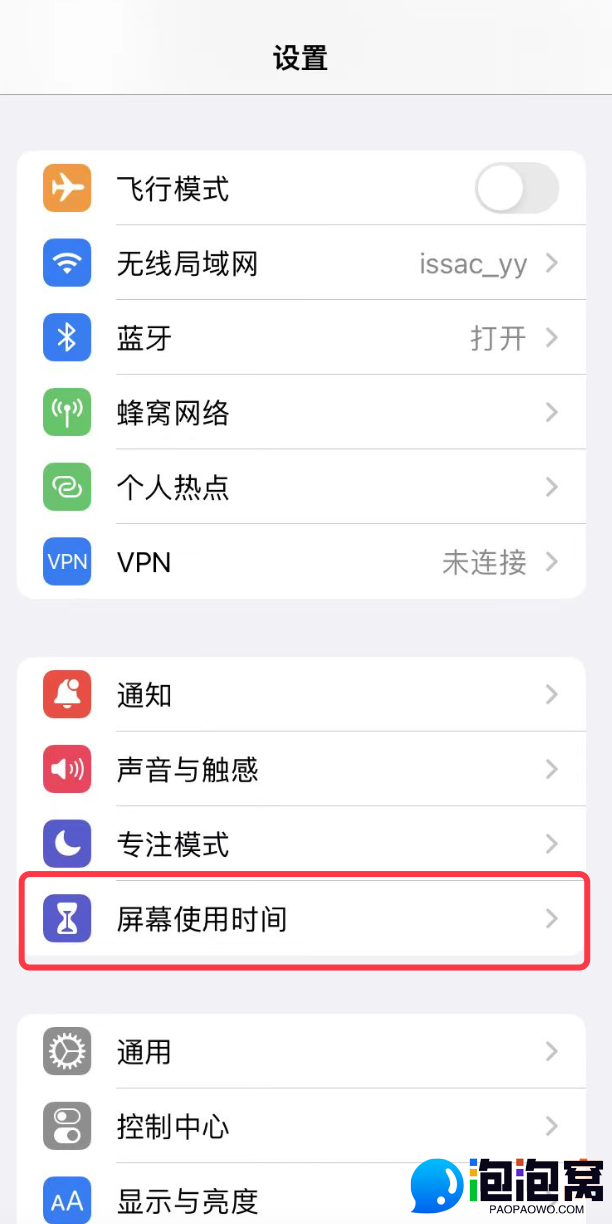Open 屏幕使用时间 screen time
The width and height of the screenshot is (612, 1224).
click(300, 919)
